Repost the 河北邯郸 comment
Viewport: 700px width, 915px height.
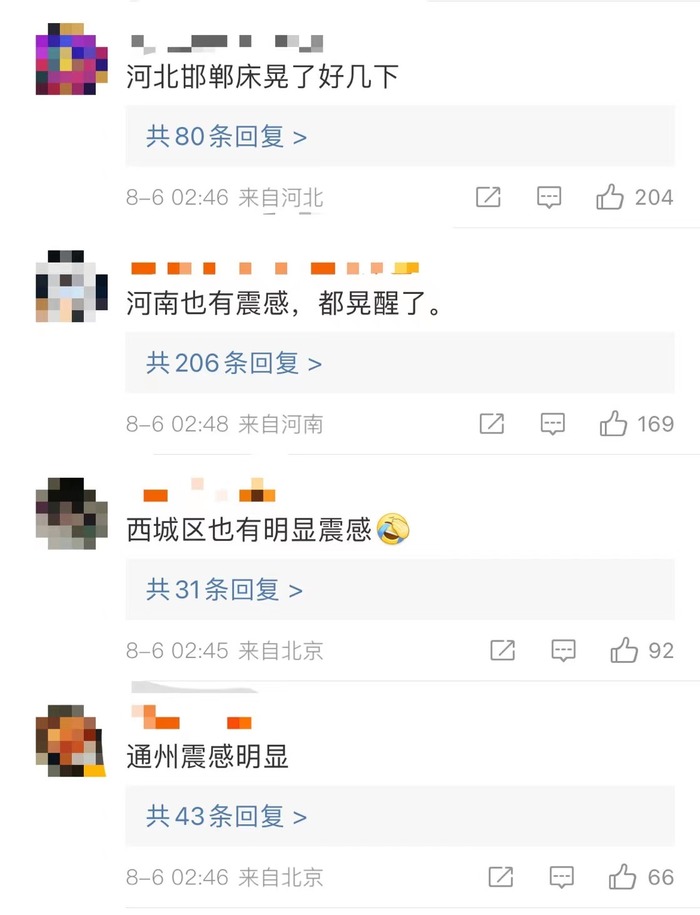(488, 197)
